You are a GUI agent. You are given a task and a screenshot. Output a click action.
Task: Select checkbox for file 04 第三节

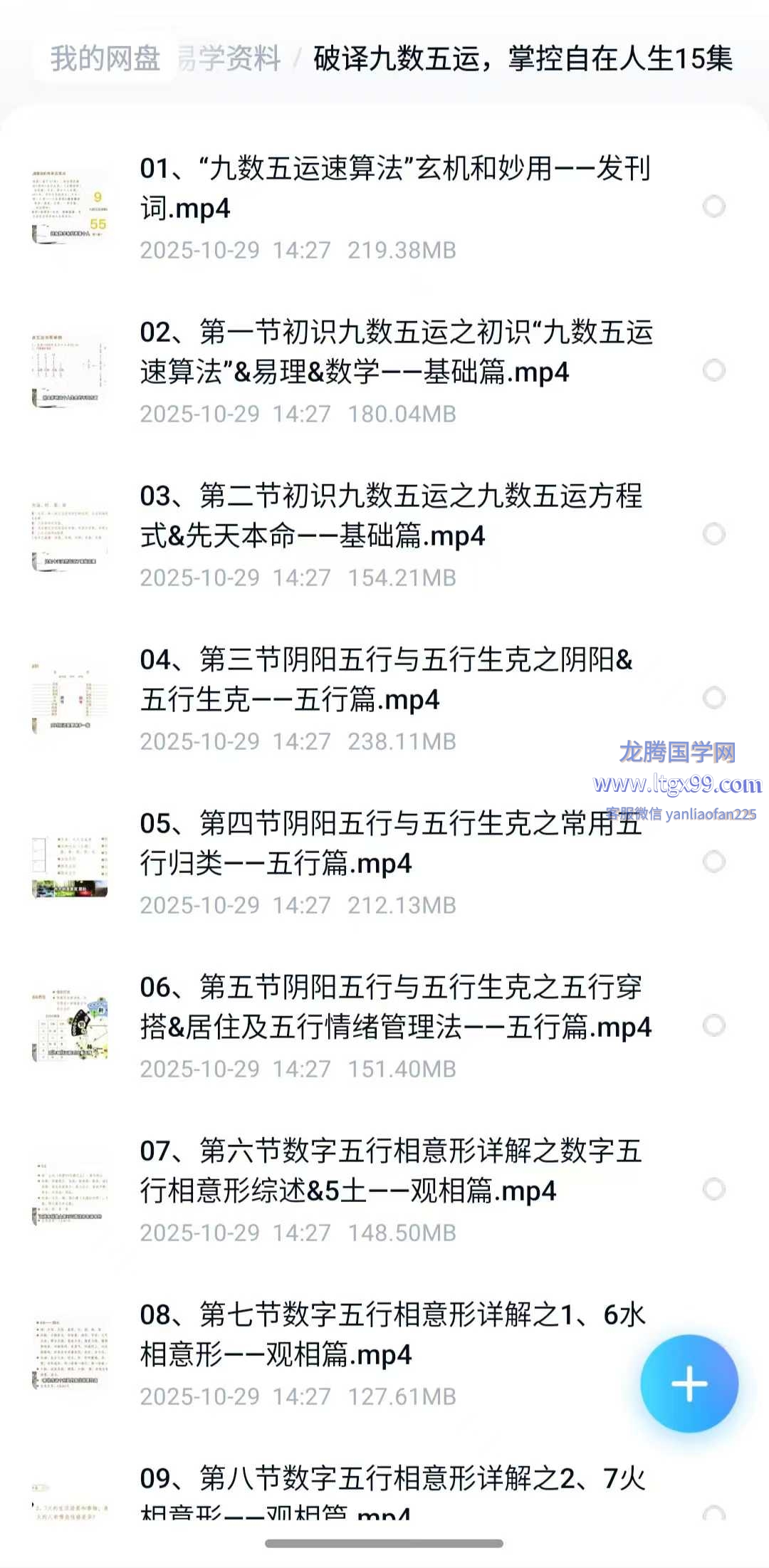point(713,698)
